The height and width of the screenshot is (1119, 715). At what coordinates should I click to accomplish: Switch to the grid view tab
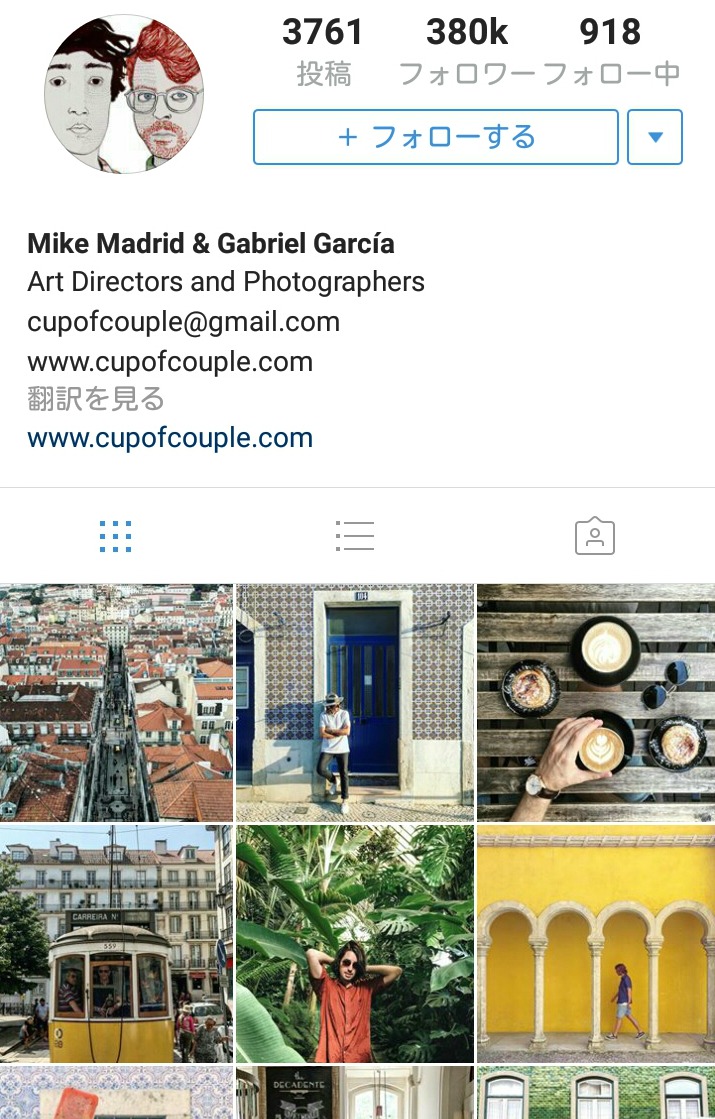(x=116, y=537)
